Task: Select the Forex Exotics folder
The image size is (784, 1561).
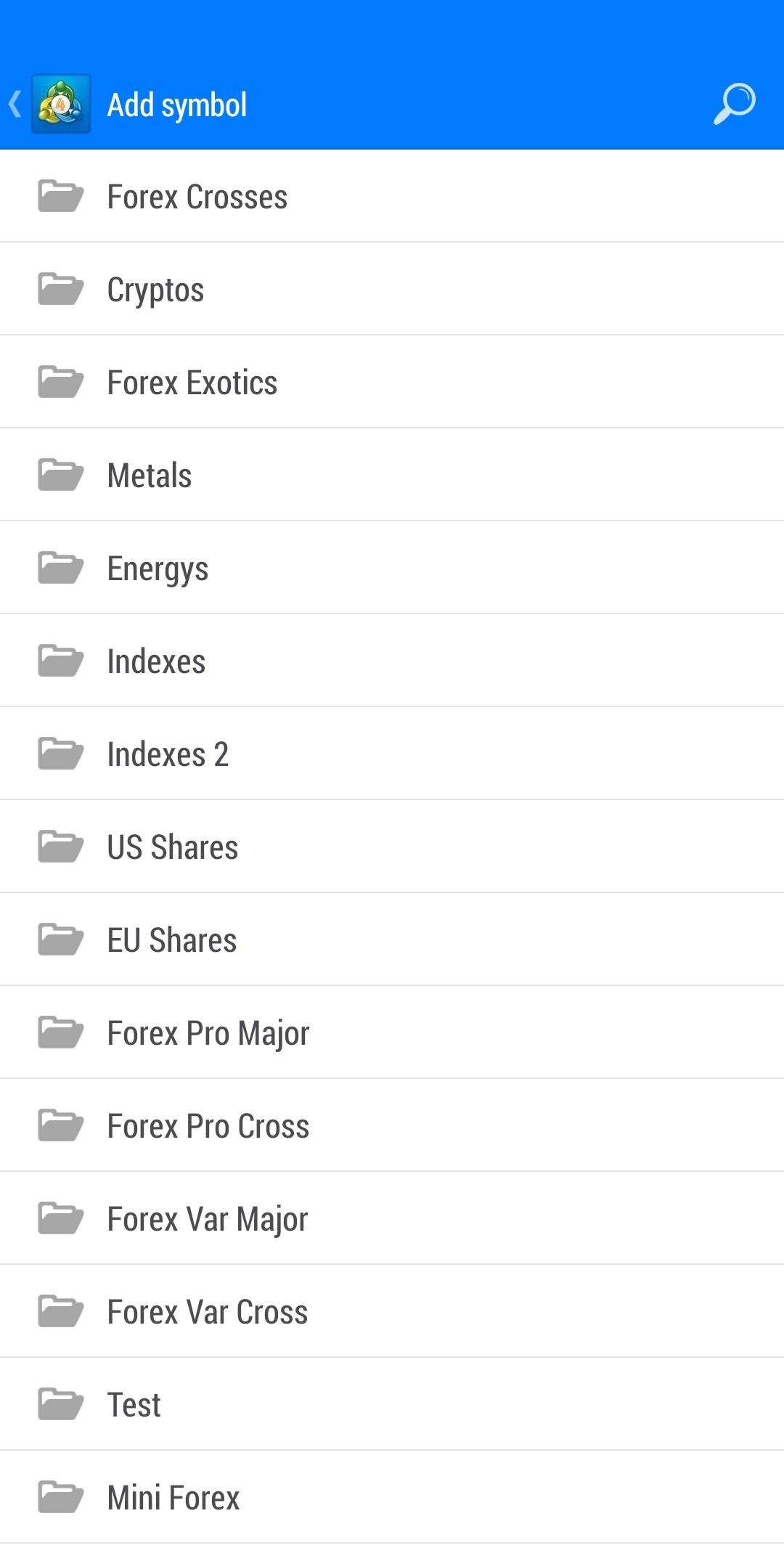Action: pos(392,382)
